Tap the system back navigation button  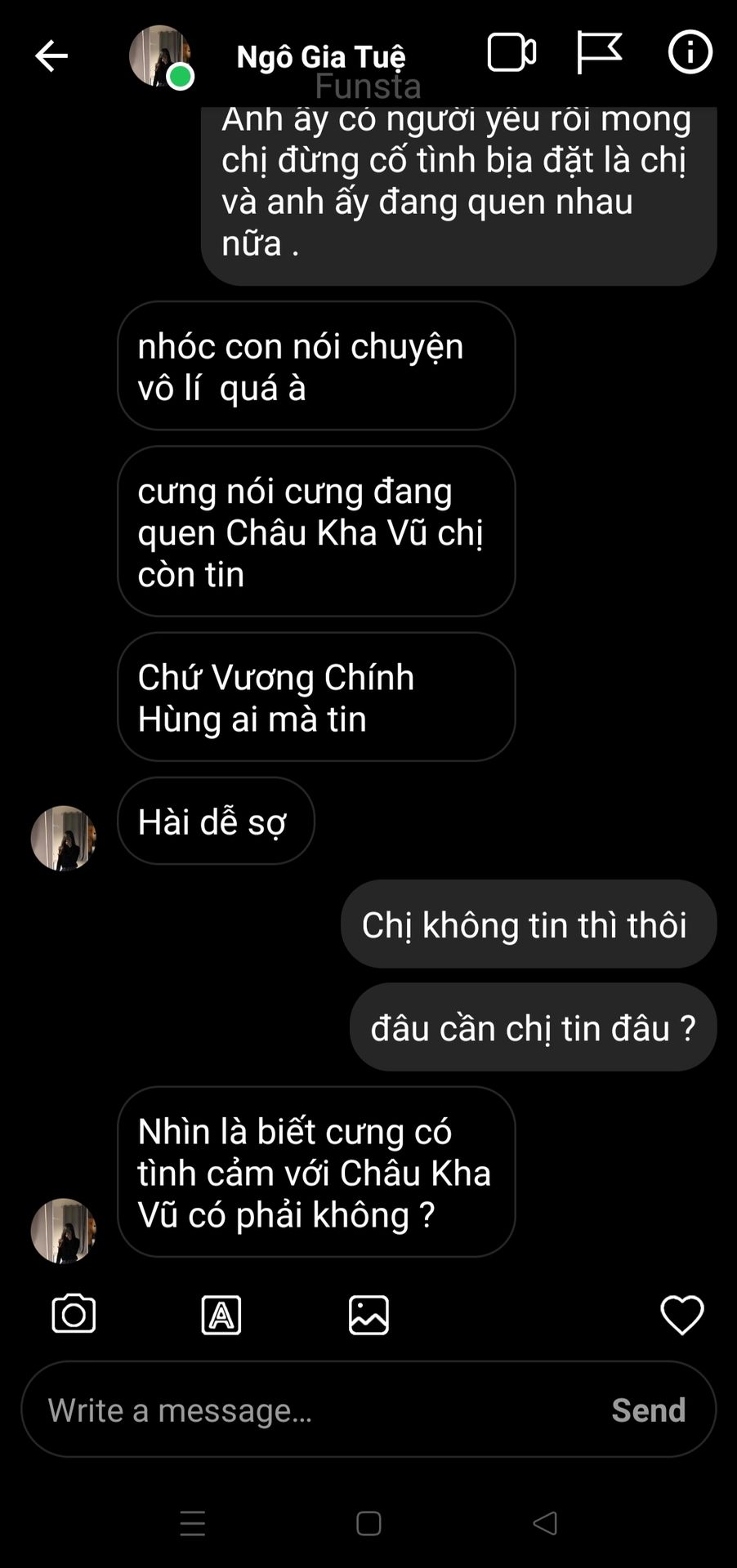pos(545,1523)
